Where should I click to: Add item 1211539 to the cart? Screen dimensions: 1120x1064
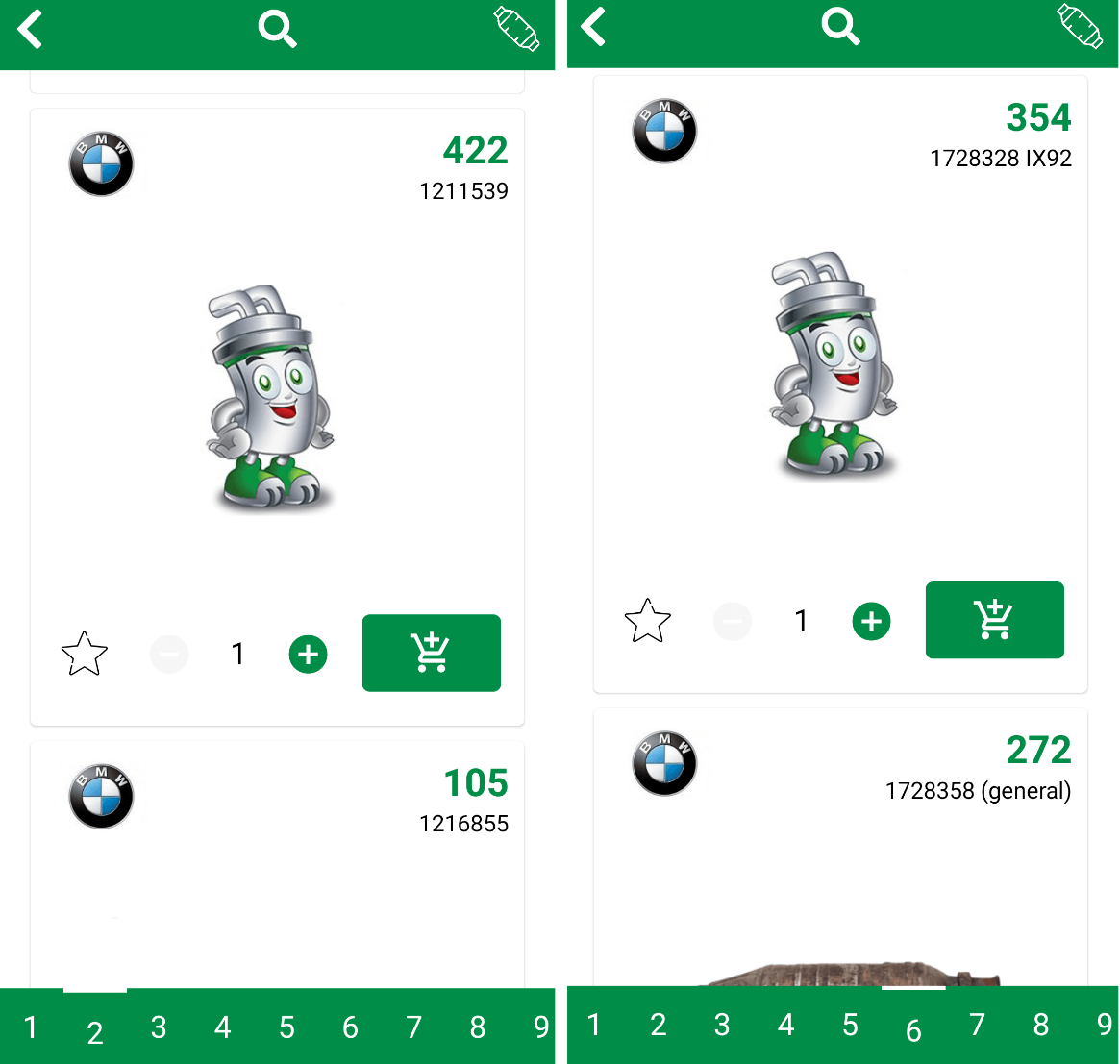(431, 653)
